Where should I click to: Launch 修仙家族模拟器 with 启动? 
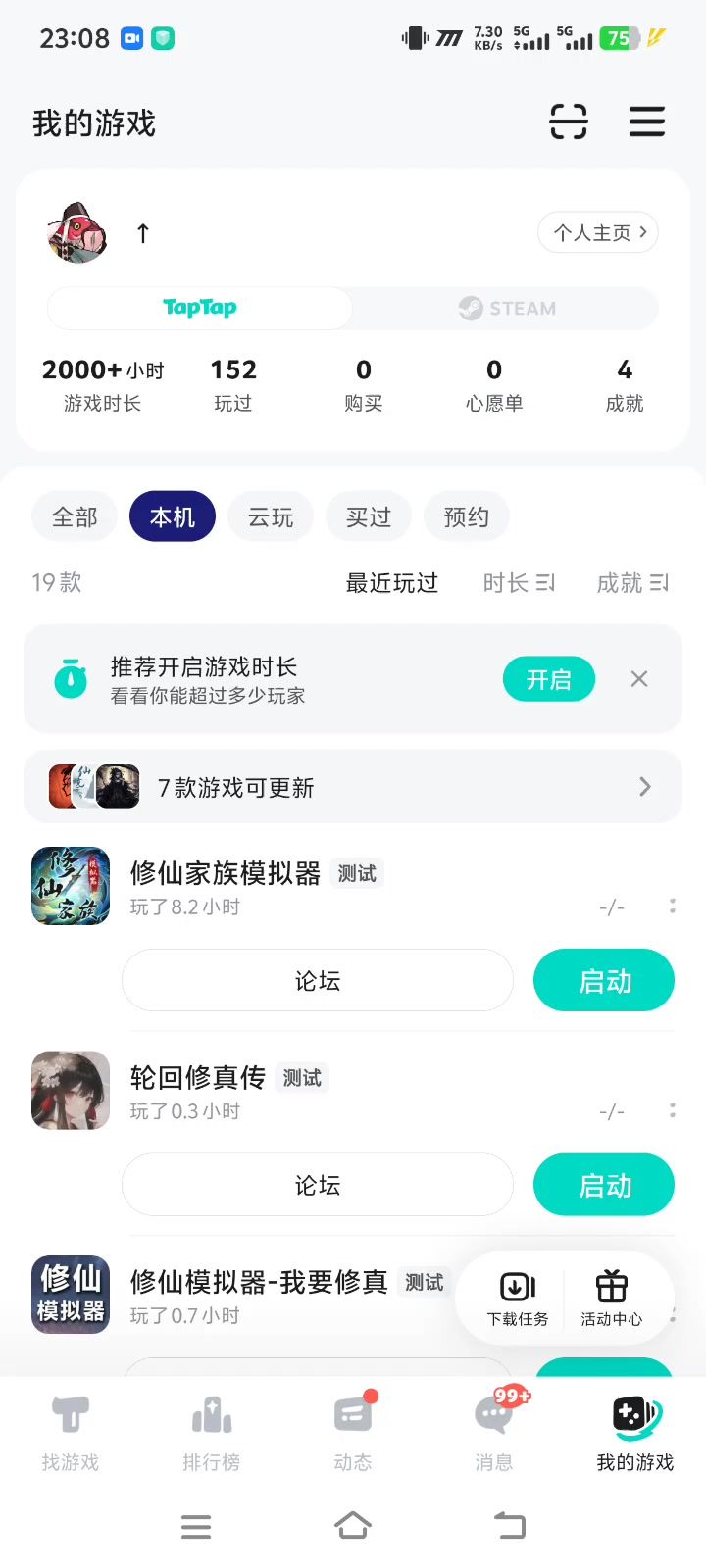604,980
